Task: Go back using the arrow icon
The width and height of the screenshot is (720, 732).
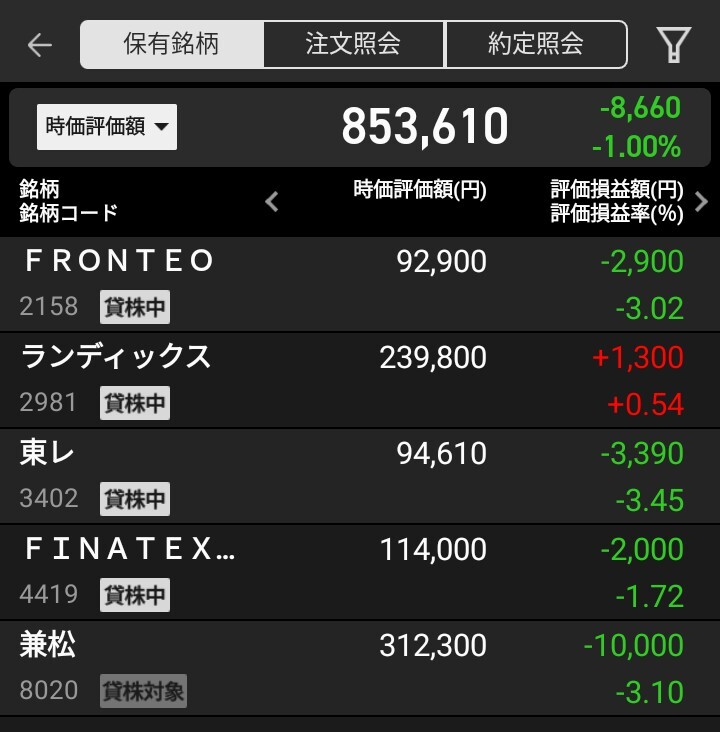Action: tap(40, 45)
